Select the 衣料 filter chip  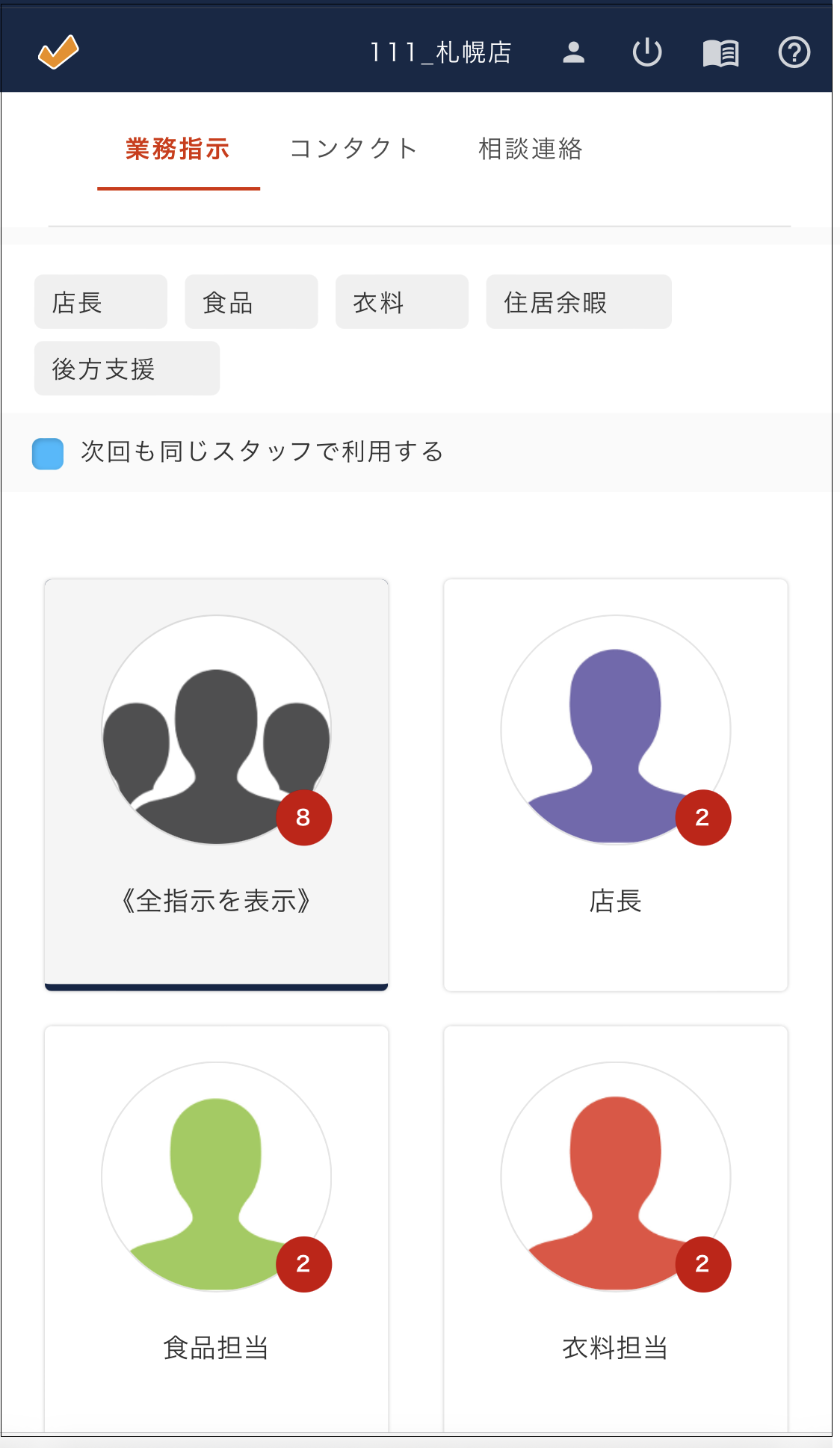(402, 302)
